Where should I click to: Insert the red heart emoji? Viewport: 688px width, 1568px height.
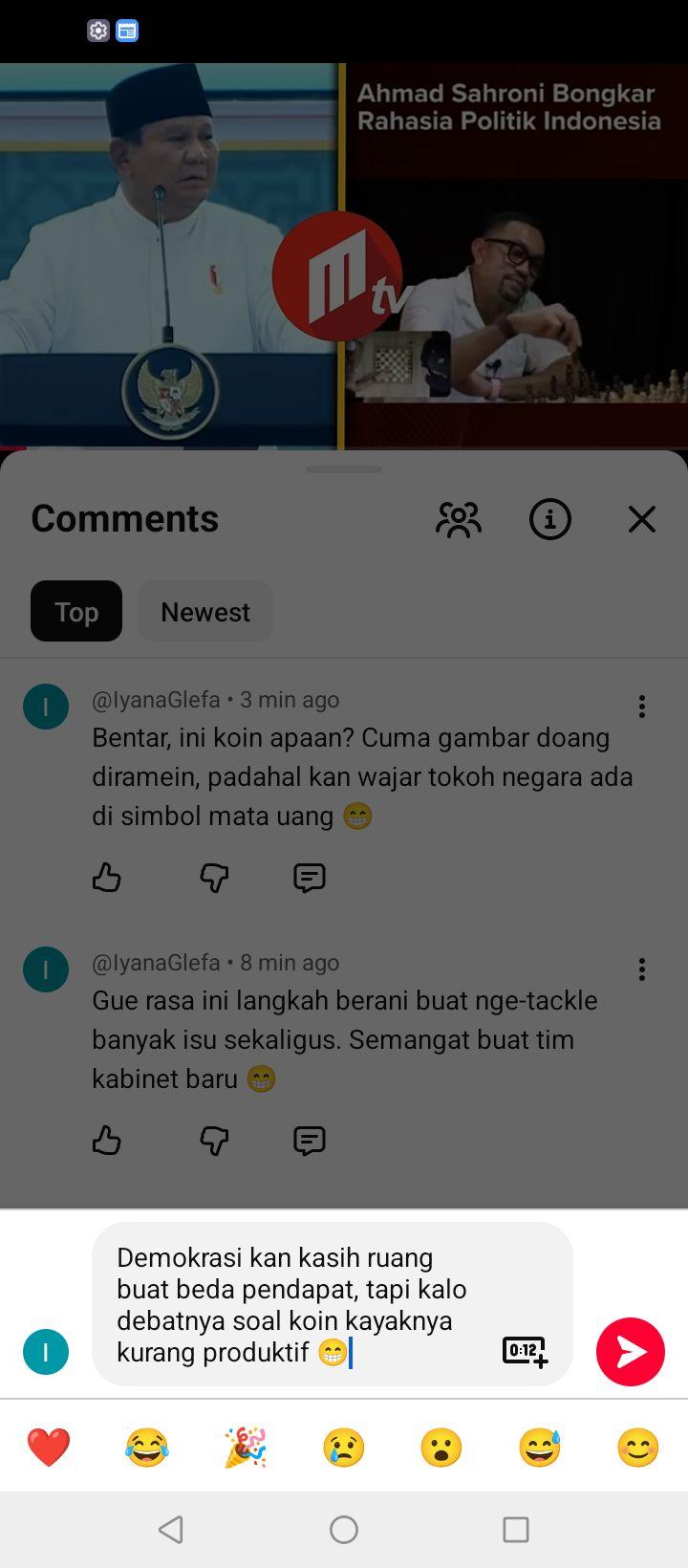(x=49, y=1448)
